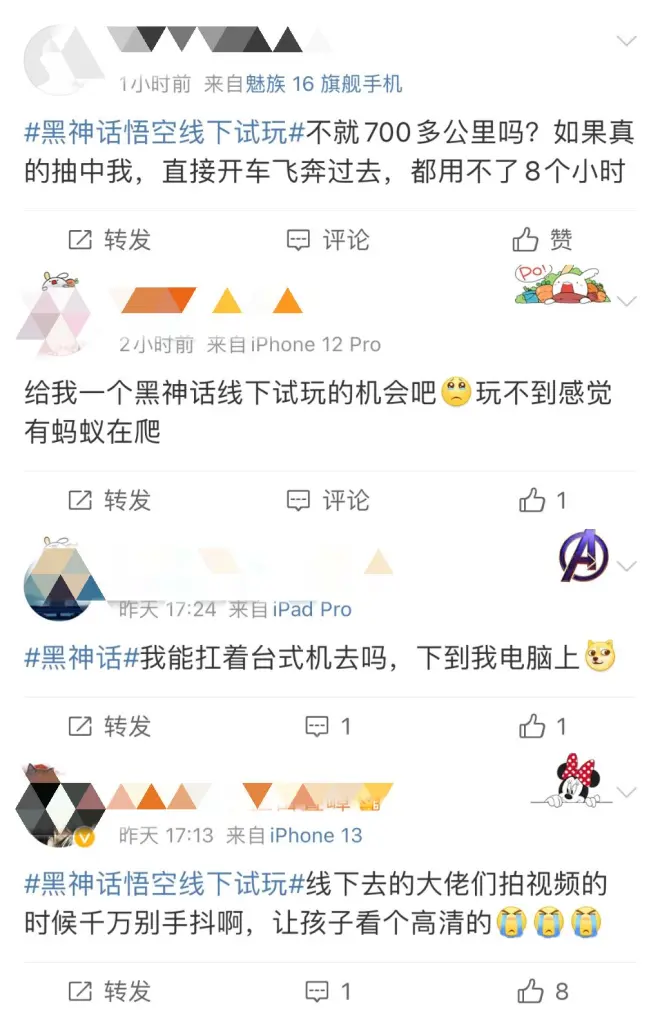This screenshot has width=660, height=1011.
Task: Expand options chevron on the iPhone 12 Pro post
Action: [627, 301]
